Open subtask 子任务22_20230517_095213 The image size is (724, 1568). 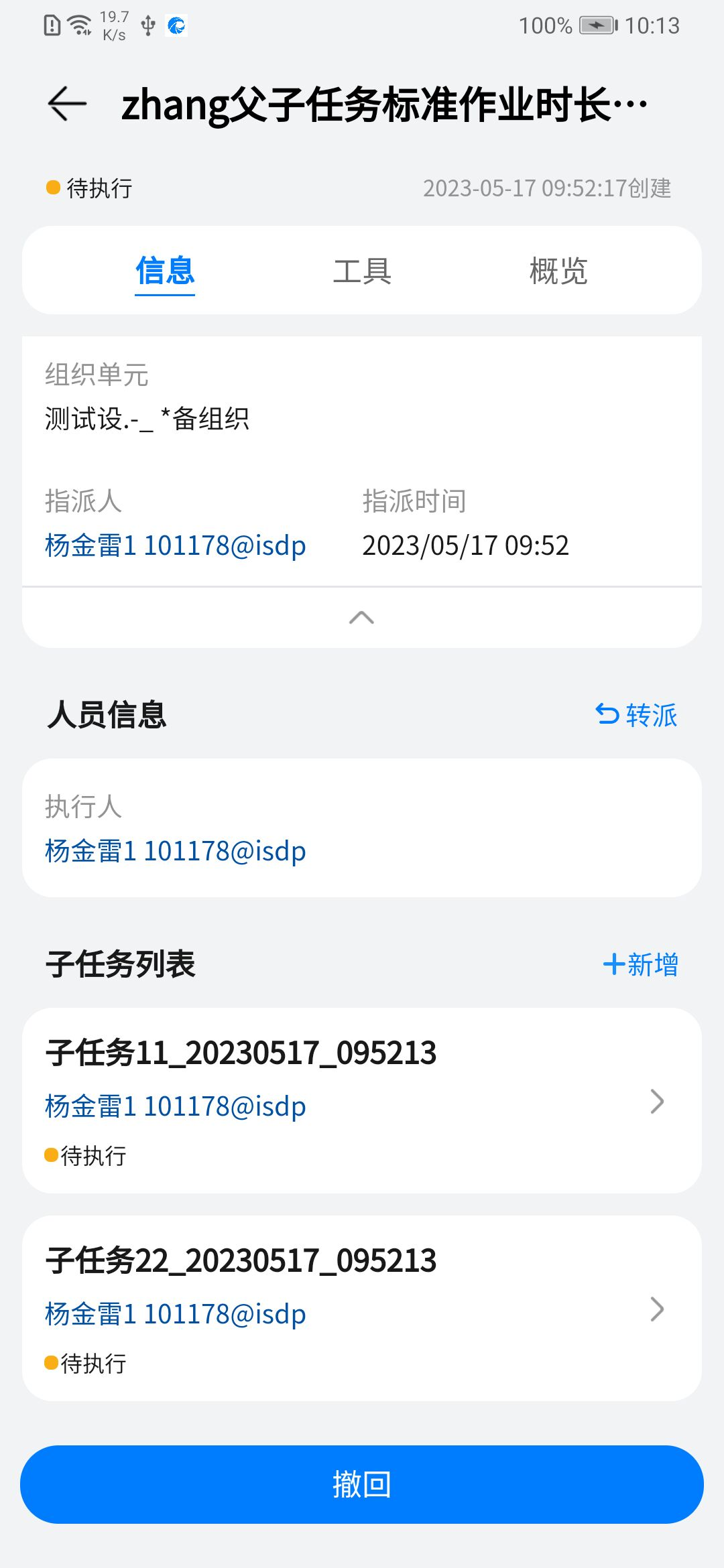click(x=362, y=1308)
